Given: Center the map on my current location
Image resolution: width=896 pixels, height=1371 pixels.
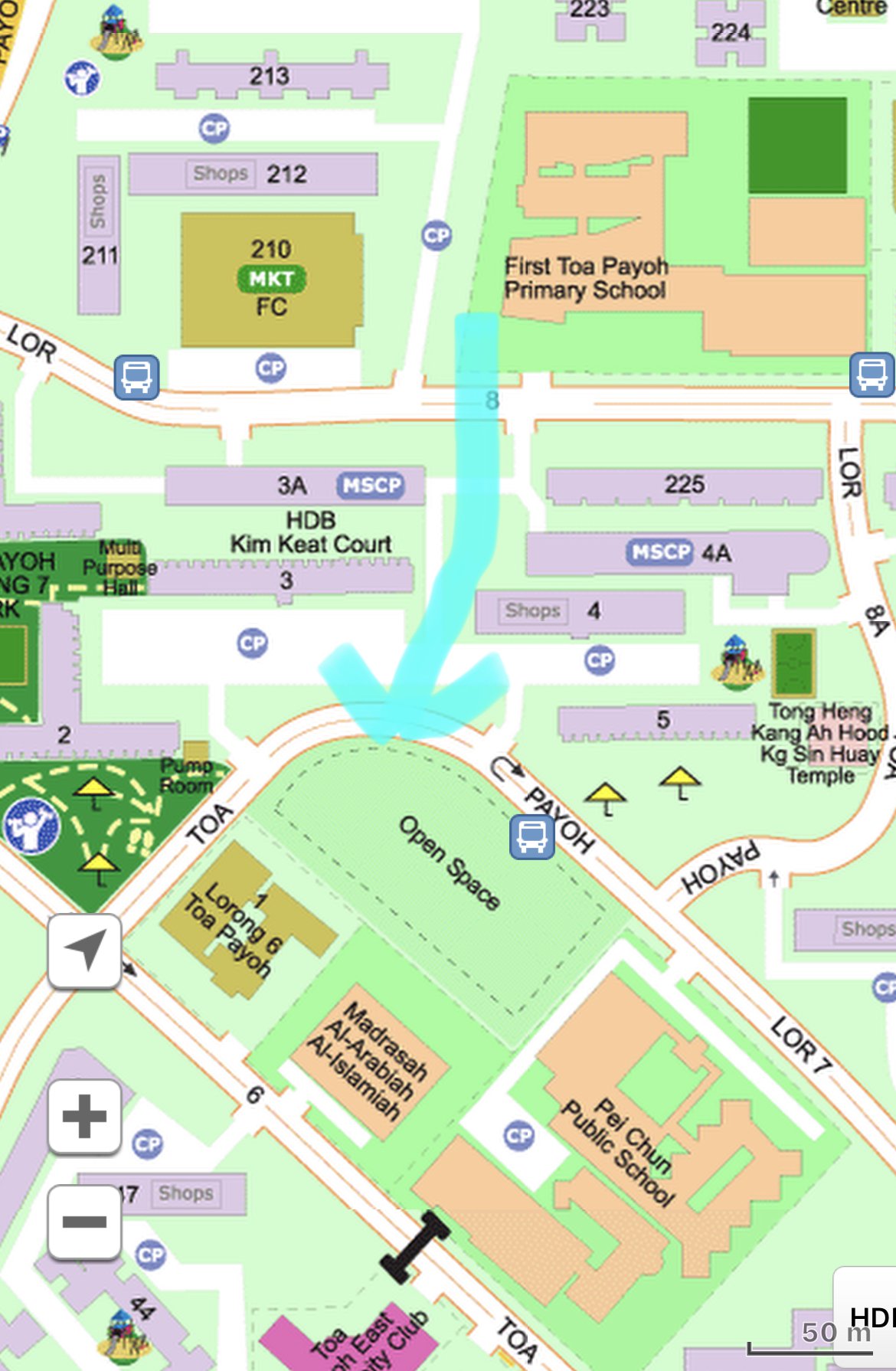Looking at the screenshot, I should point(84,951).
